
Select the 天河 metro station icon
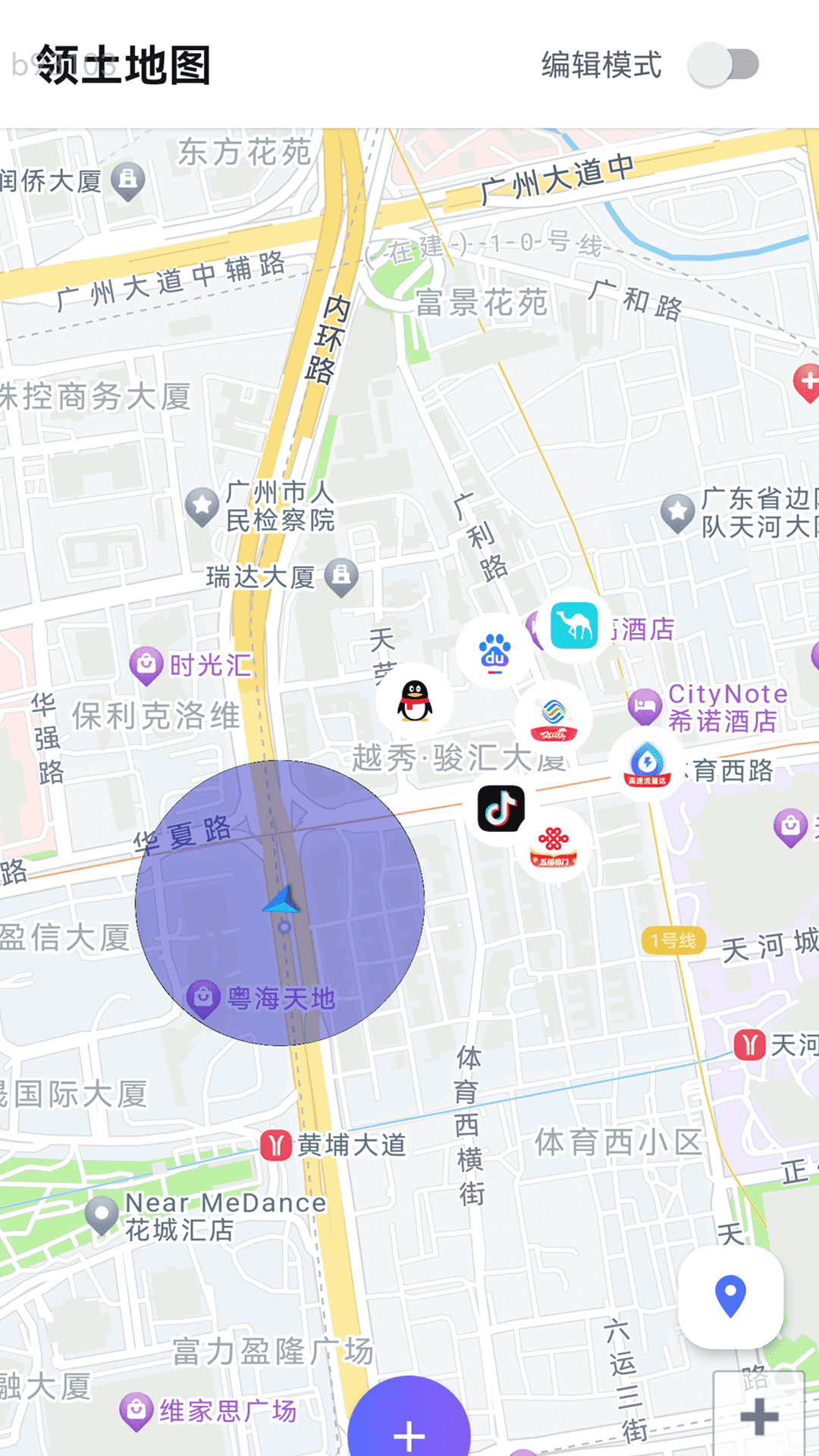[749, 1044]
